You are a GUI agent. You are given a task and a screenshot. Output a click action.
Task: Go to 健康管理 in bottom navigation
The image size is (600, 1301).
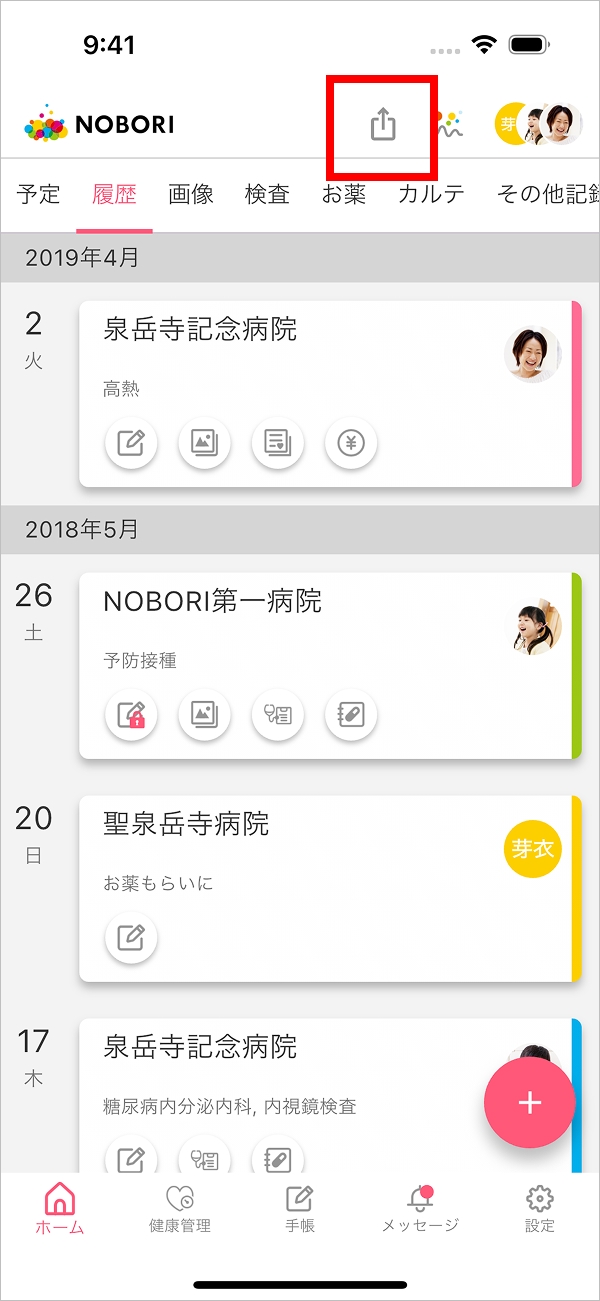[180, 1208]
